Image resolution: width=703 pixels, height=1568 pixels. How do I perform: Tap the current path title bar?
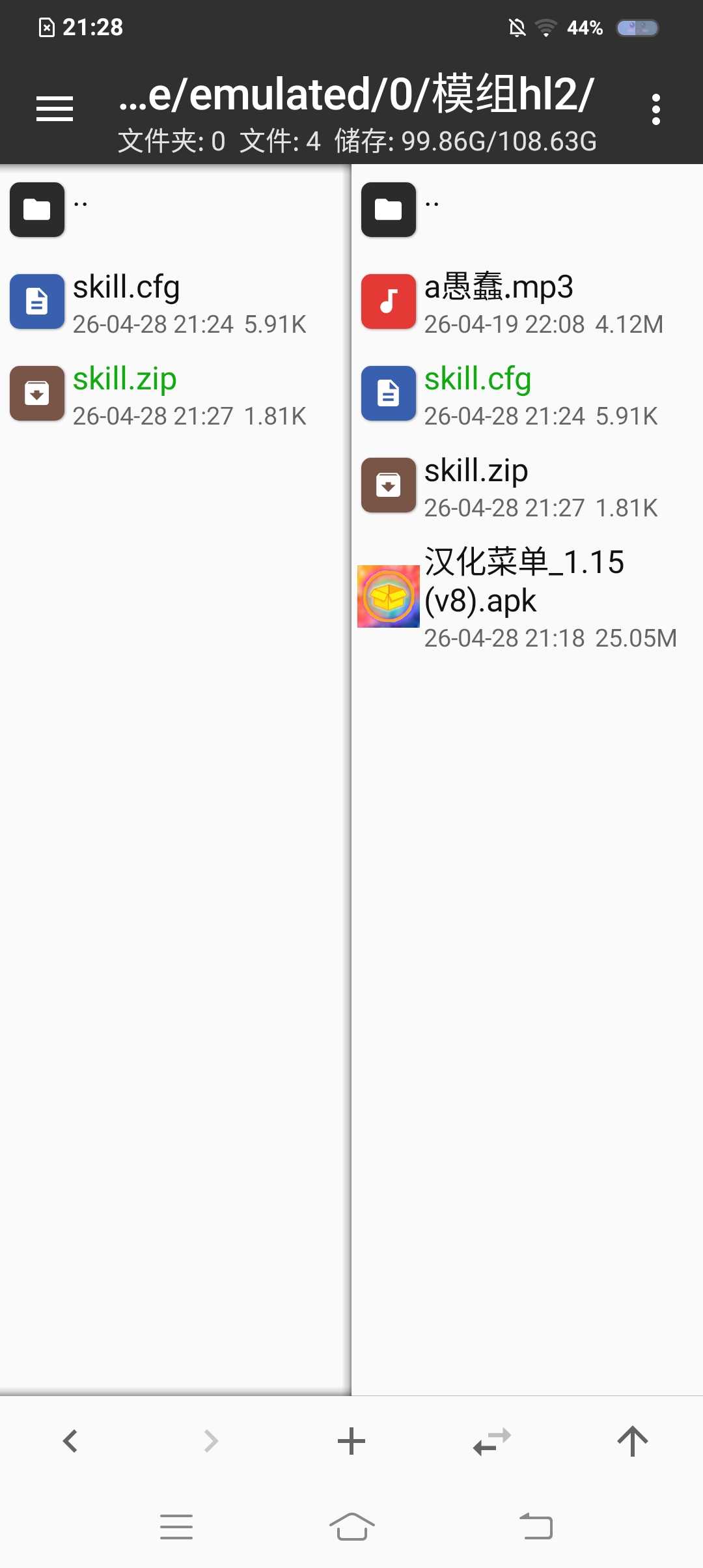click(356, 96)
